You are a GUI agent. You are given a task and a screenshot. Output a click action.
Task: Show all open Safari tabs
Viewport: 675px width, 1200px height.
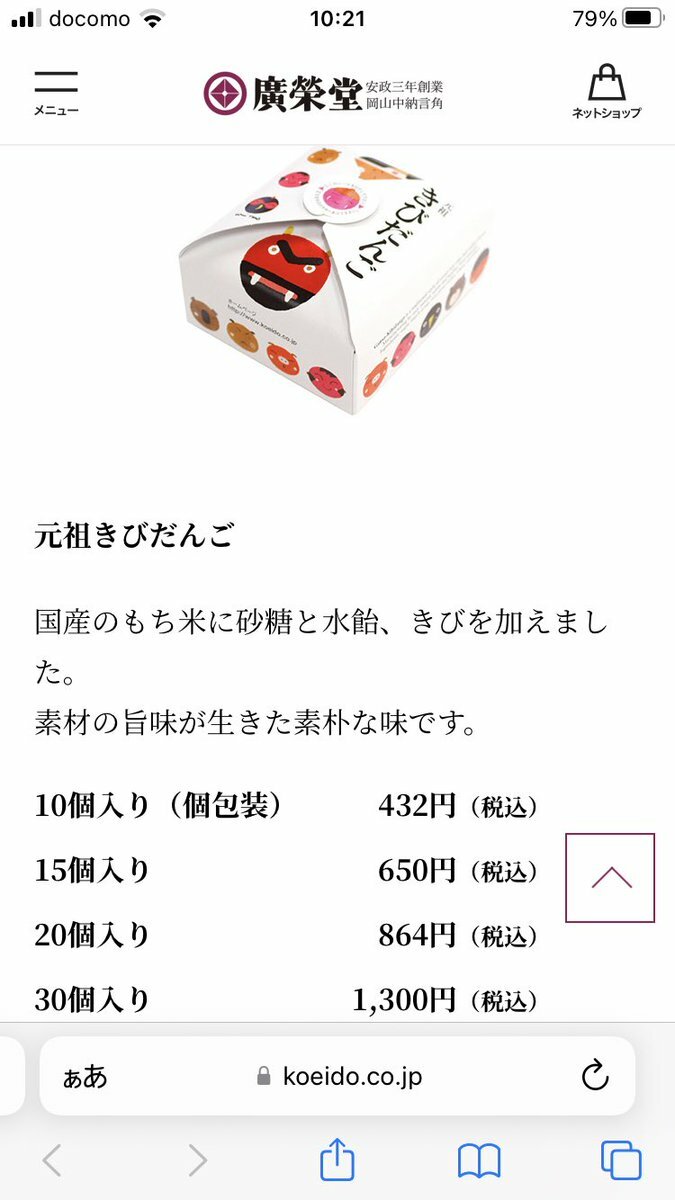pos(620,1160)
